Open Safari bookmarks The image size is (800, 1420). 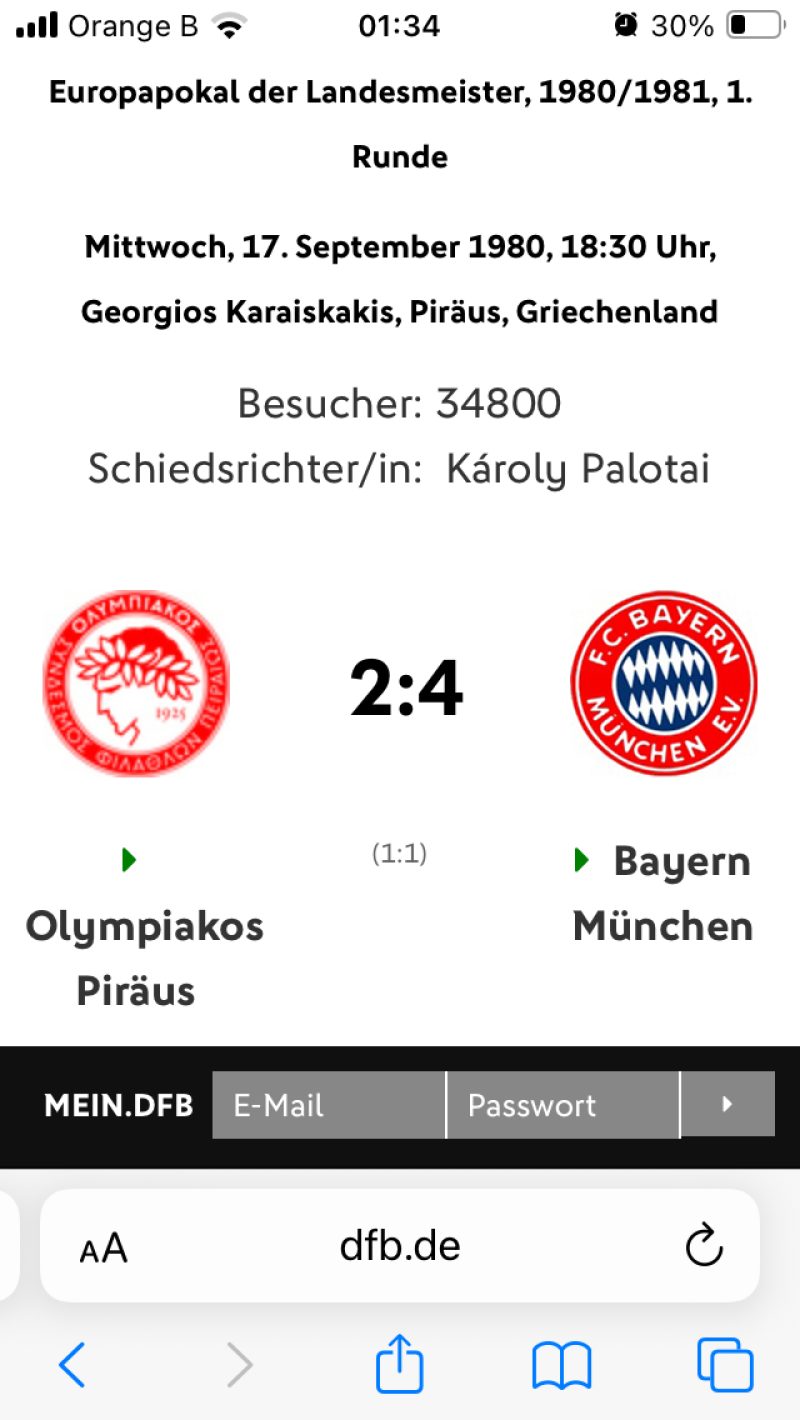point(562,1365)
